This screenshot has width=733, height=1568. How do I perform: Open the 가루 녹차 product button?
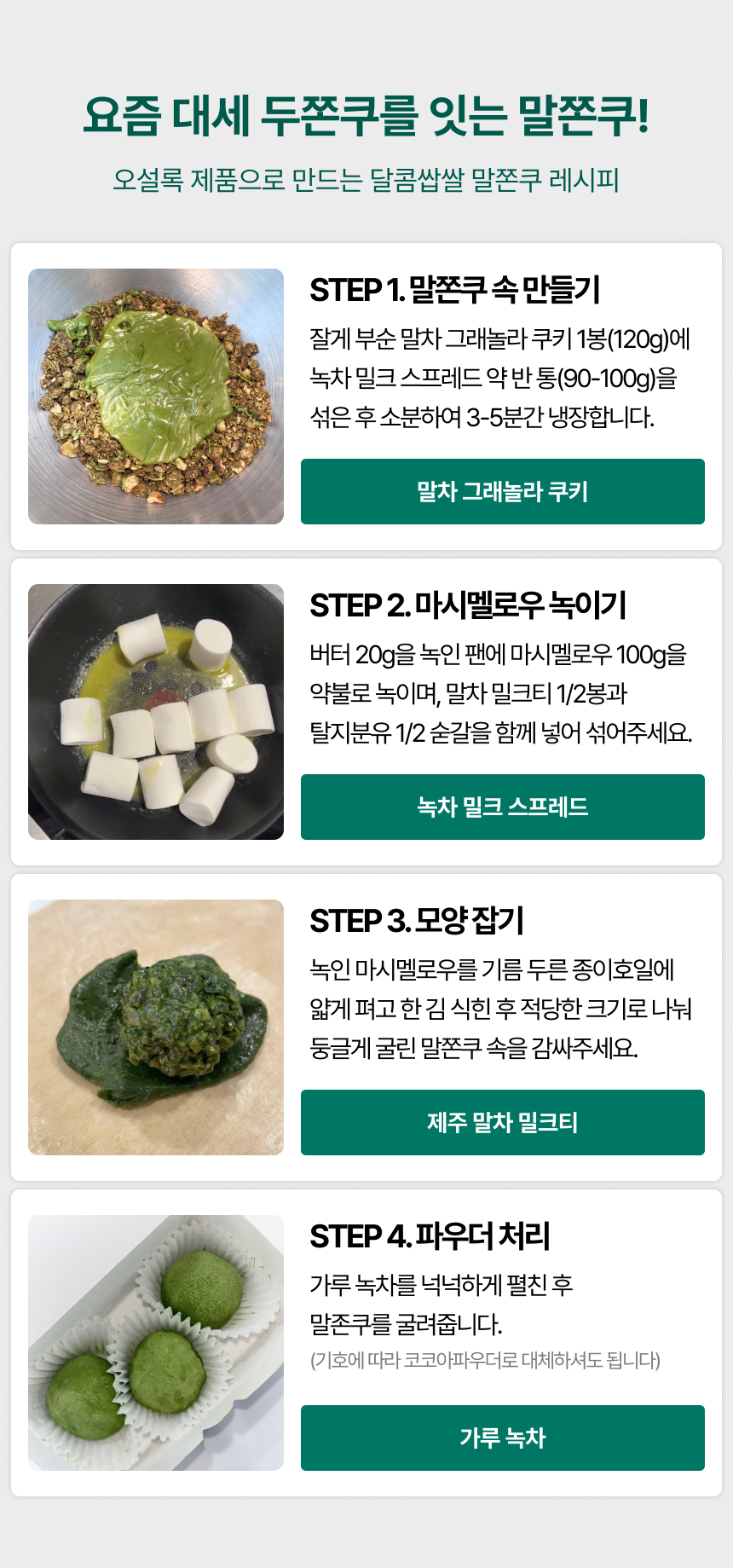pyautogui.click(x=502, y=1438)
